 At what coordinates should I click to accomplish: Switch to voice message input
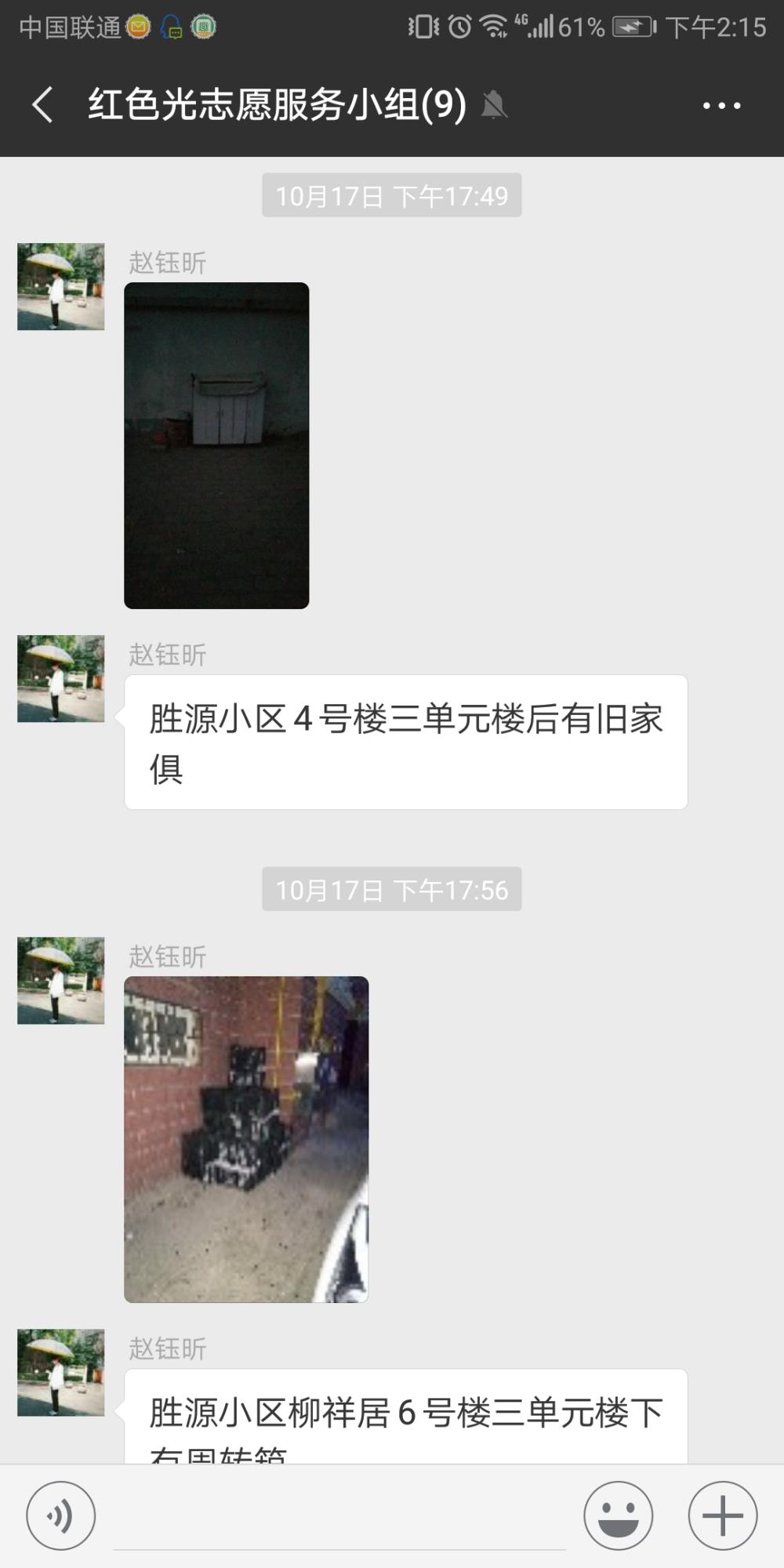click(61, 1515)
